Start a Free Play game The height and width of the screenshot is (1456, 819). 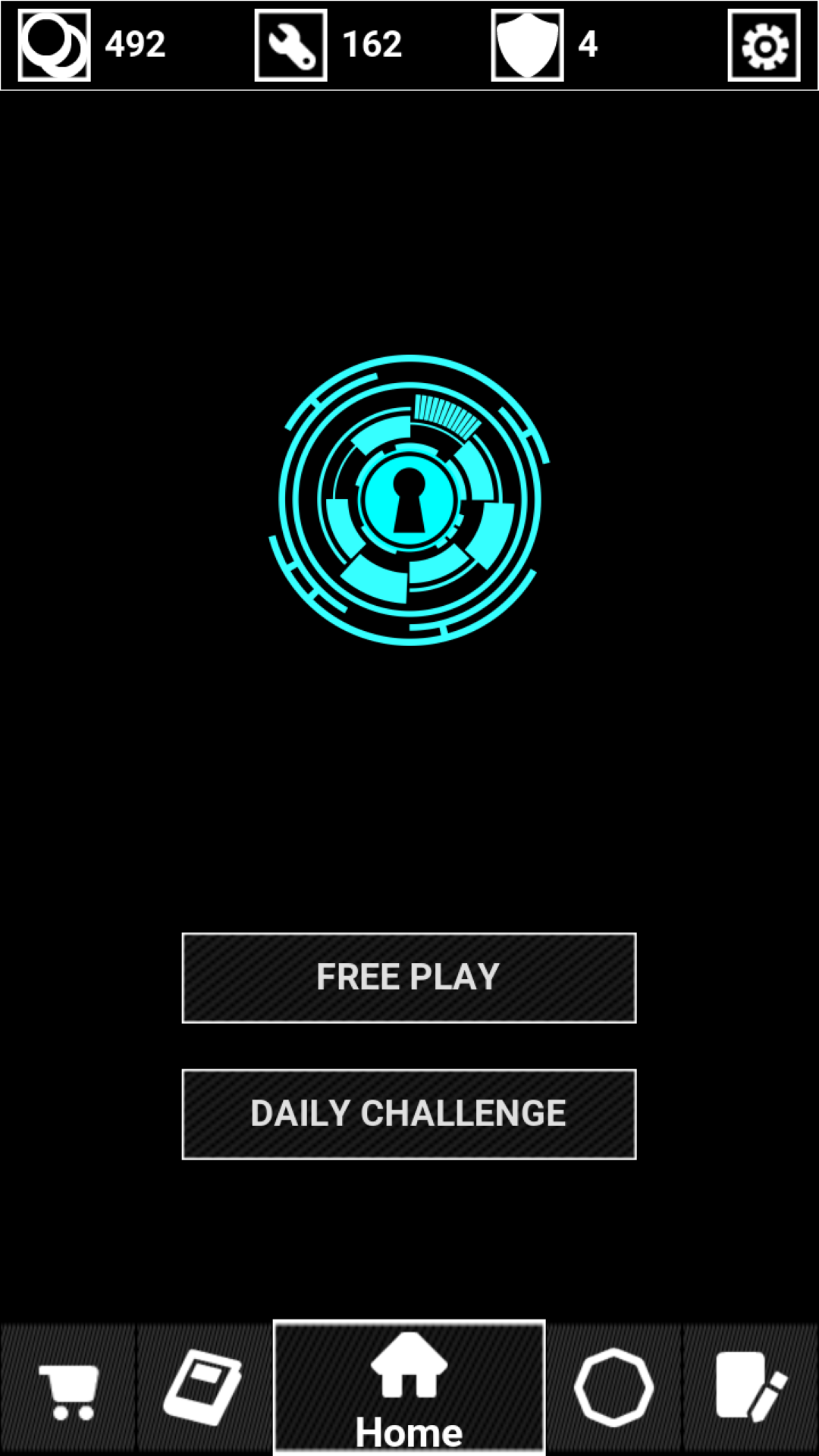click(409, 977)
